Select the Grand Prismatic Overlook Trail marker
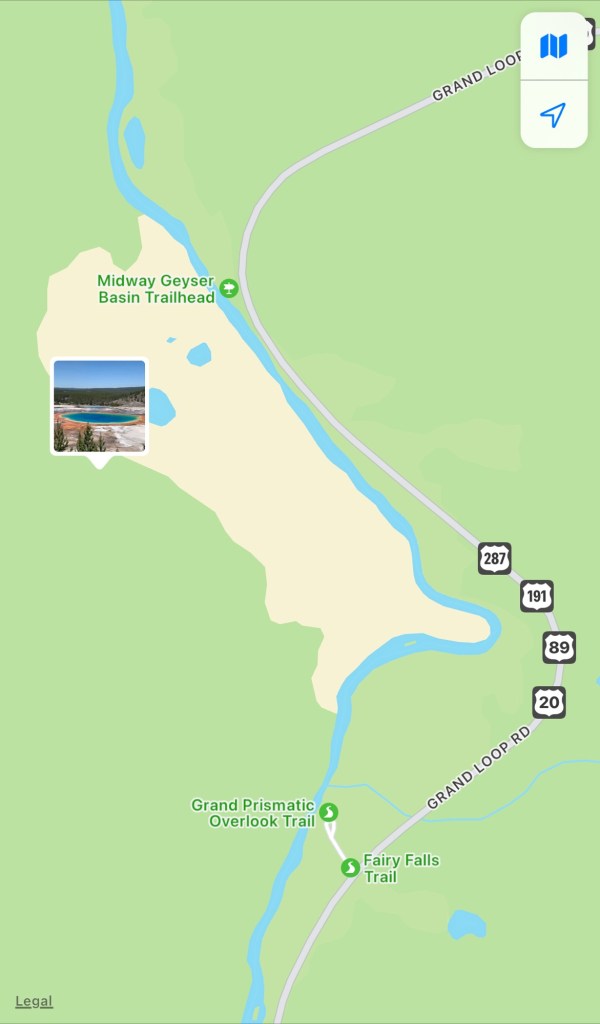Image resolution: width=600 pixels, height=1024 pixels. (x=328, y=812)
